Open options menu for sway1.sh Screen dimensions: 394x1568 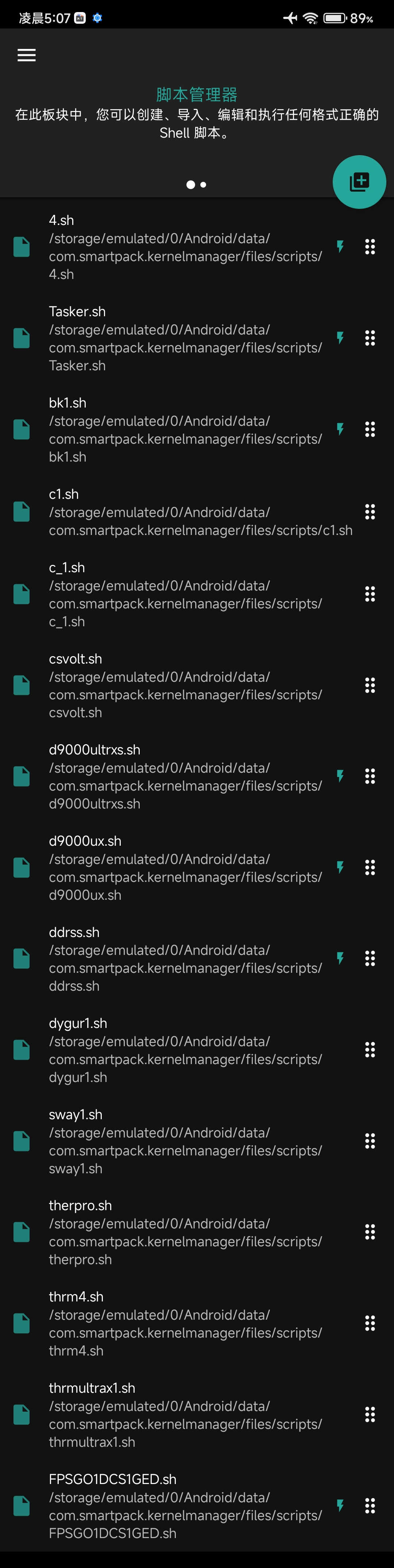click(370, 1141)
